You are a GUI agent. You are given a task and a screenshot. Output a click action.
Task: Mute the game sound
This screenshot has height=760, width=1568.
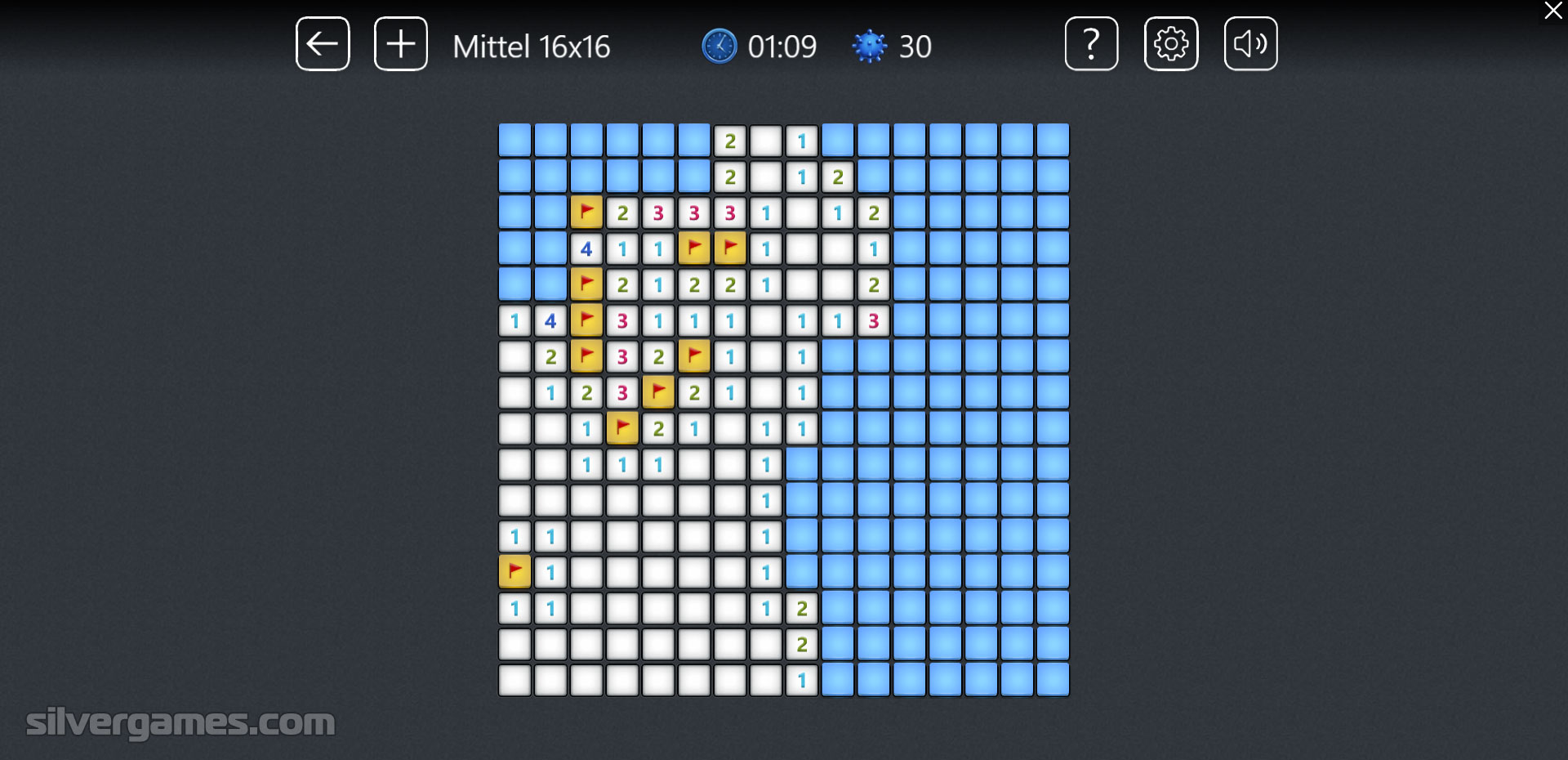(x=1249, y=44)
